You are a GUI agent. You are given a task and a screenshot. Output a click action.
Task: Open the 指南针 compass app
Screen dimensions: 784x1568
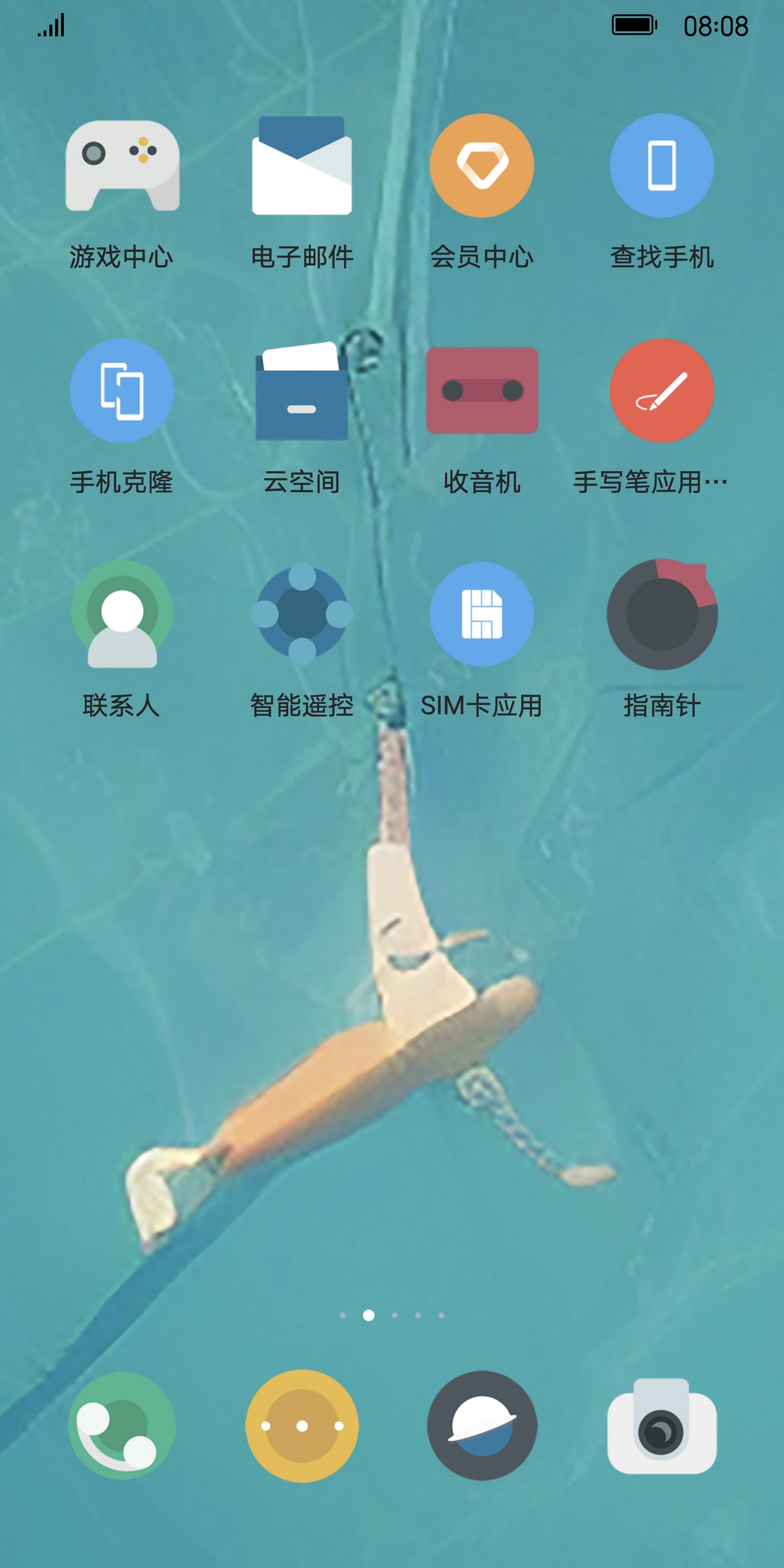tap(662, 614)
